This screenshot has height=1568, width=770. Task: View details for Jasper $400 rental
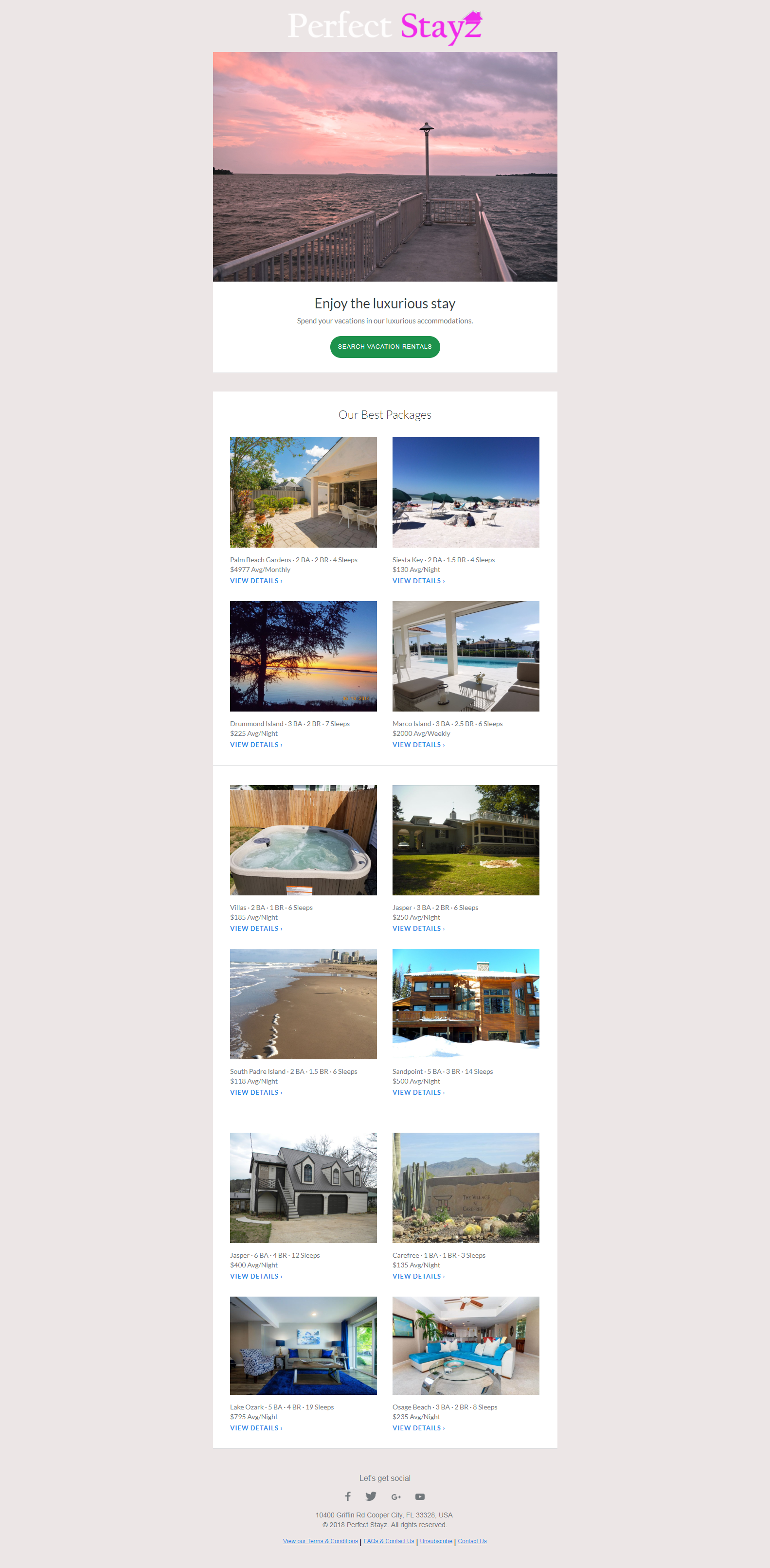click(x=256, y=1276)
